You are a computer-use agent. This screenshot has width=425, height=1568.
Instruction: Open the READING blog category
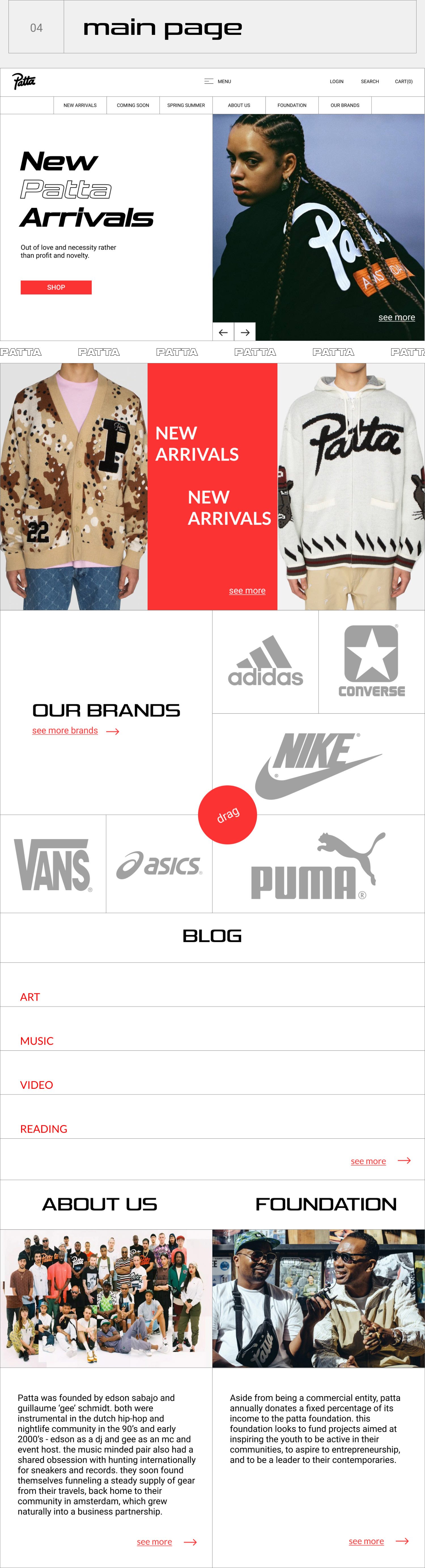point(43,1128)
